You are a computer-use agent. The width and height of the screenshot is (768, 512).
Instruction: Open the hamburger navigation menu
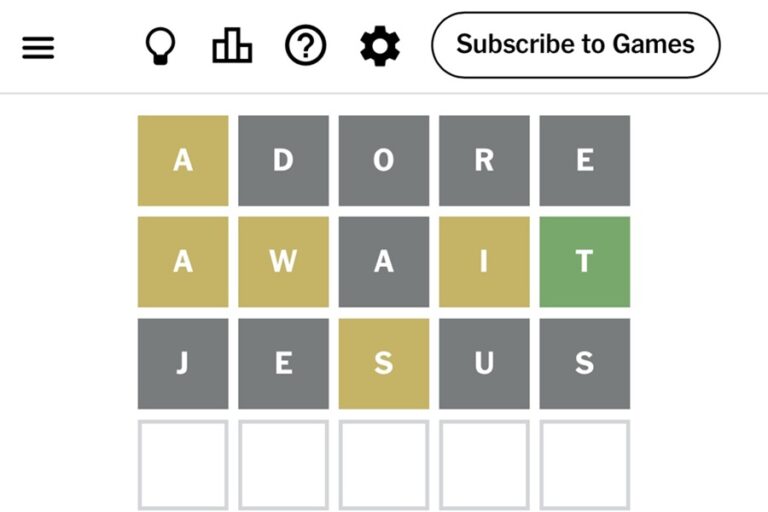coord(38,46)
